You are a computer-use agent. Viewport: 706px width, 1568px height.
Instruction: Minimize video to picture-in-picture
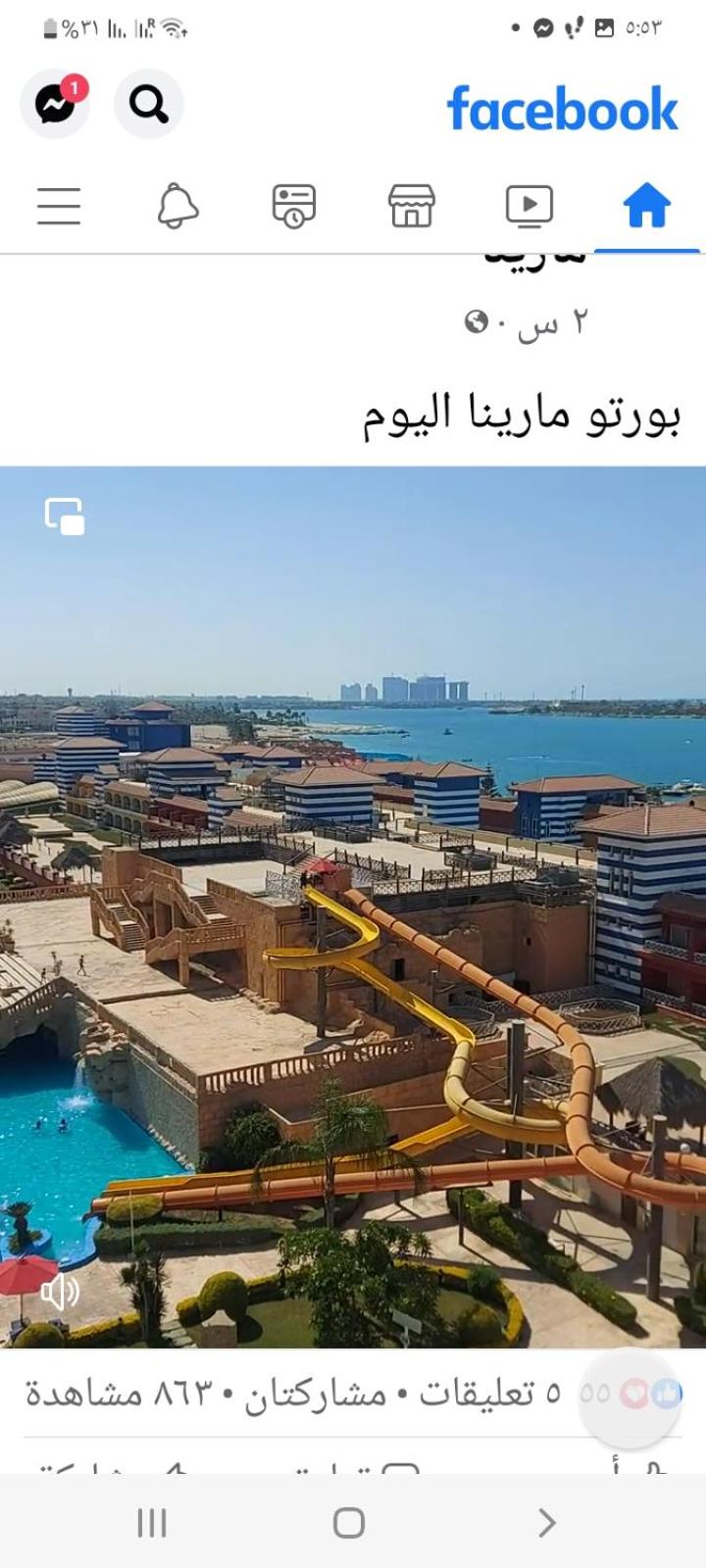point(65,516)
